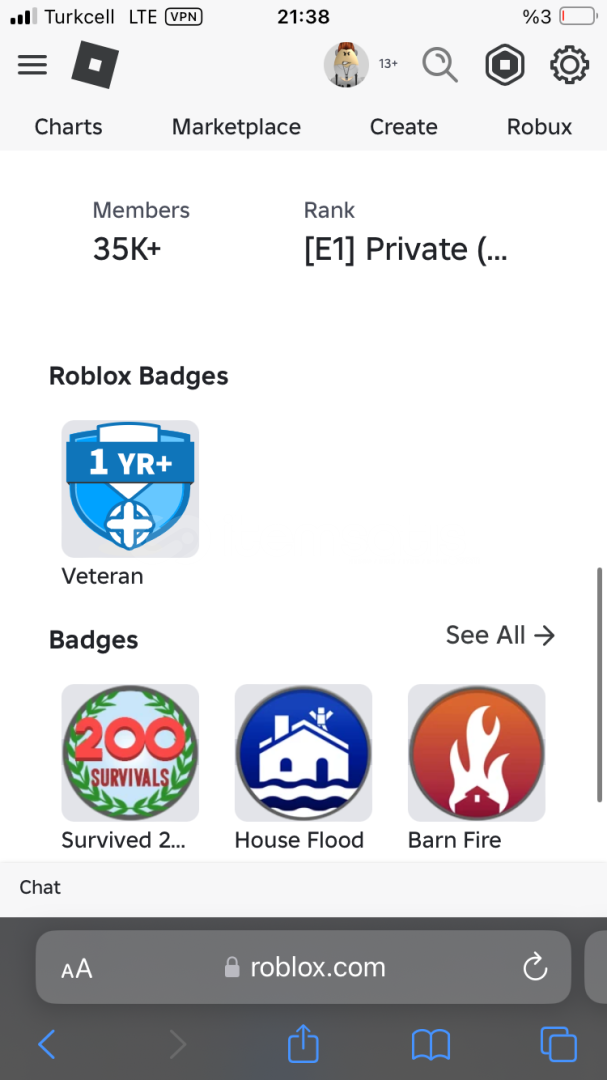The width and height of the screenshot is (607, 1080).
Task: Open the settings gear
Action: (569, 65)
